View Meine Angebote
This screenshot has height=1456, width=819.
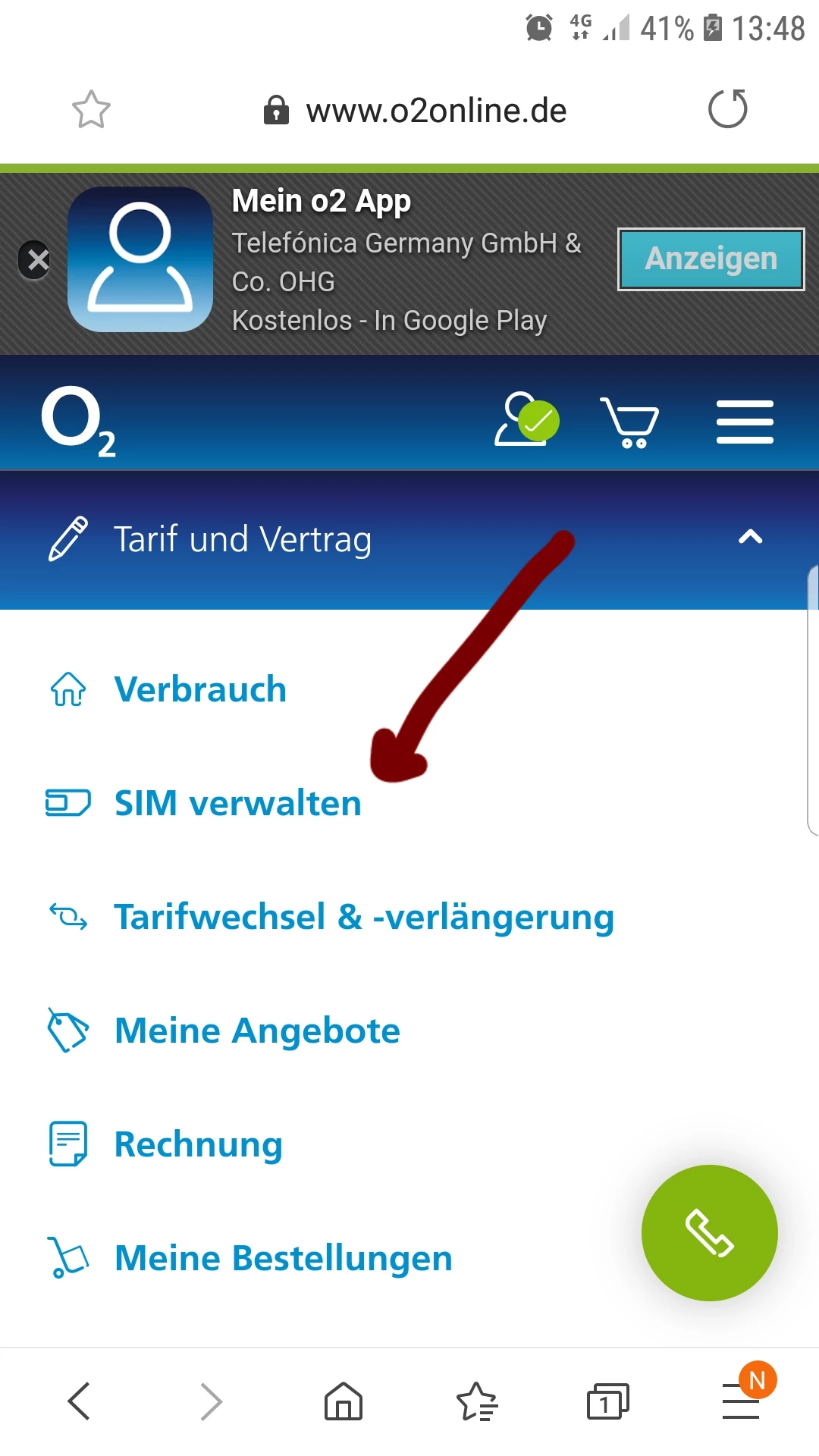[256, 1031]
